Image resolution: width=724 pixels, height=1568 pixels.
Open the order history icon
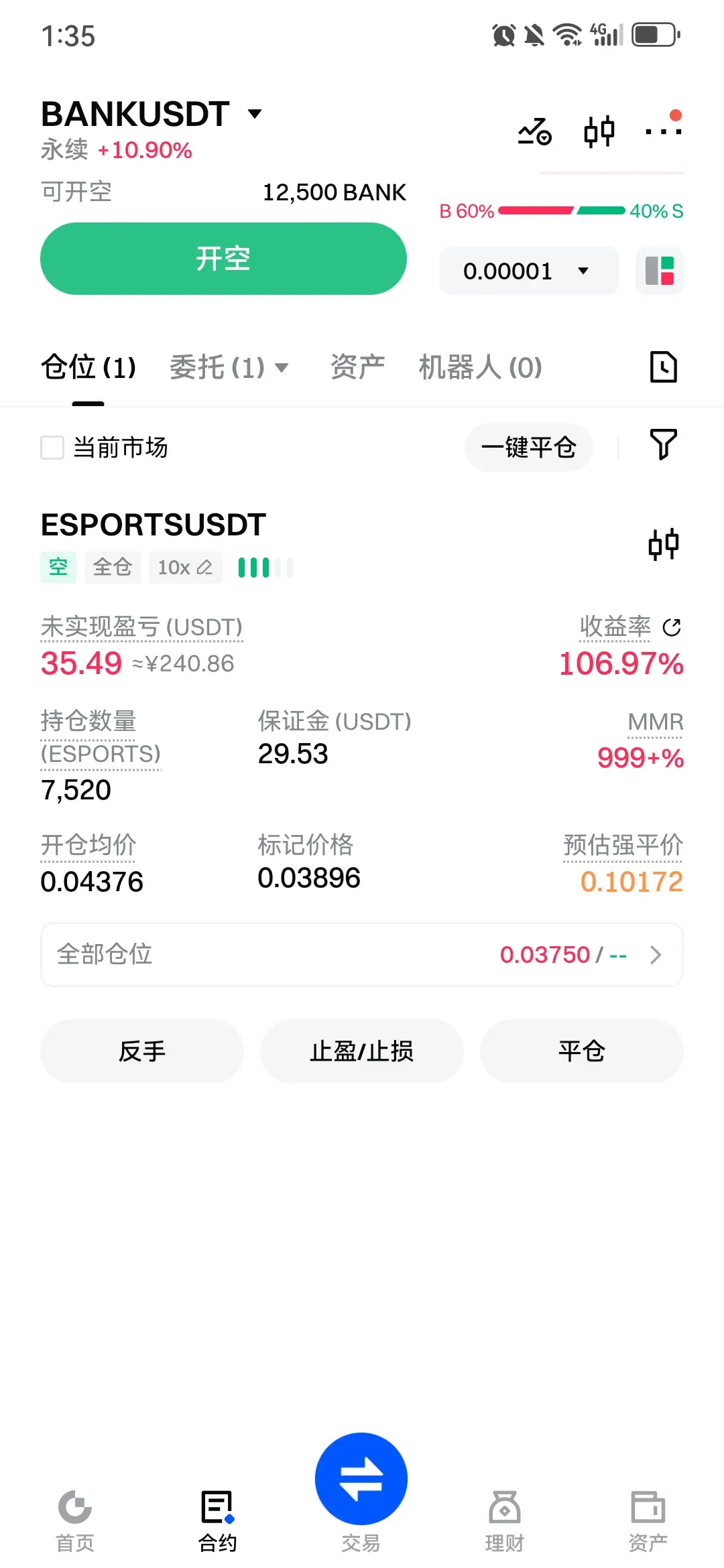664,367
